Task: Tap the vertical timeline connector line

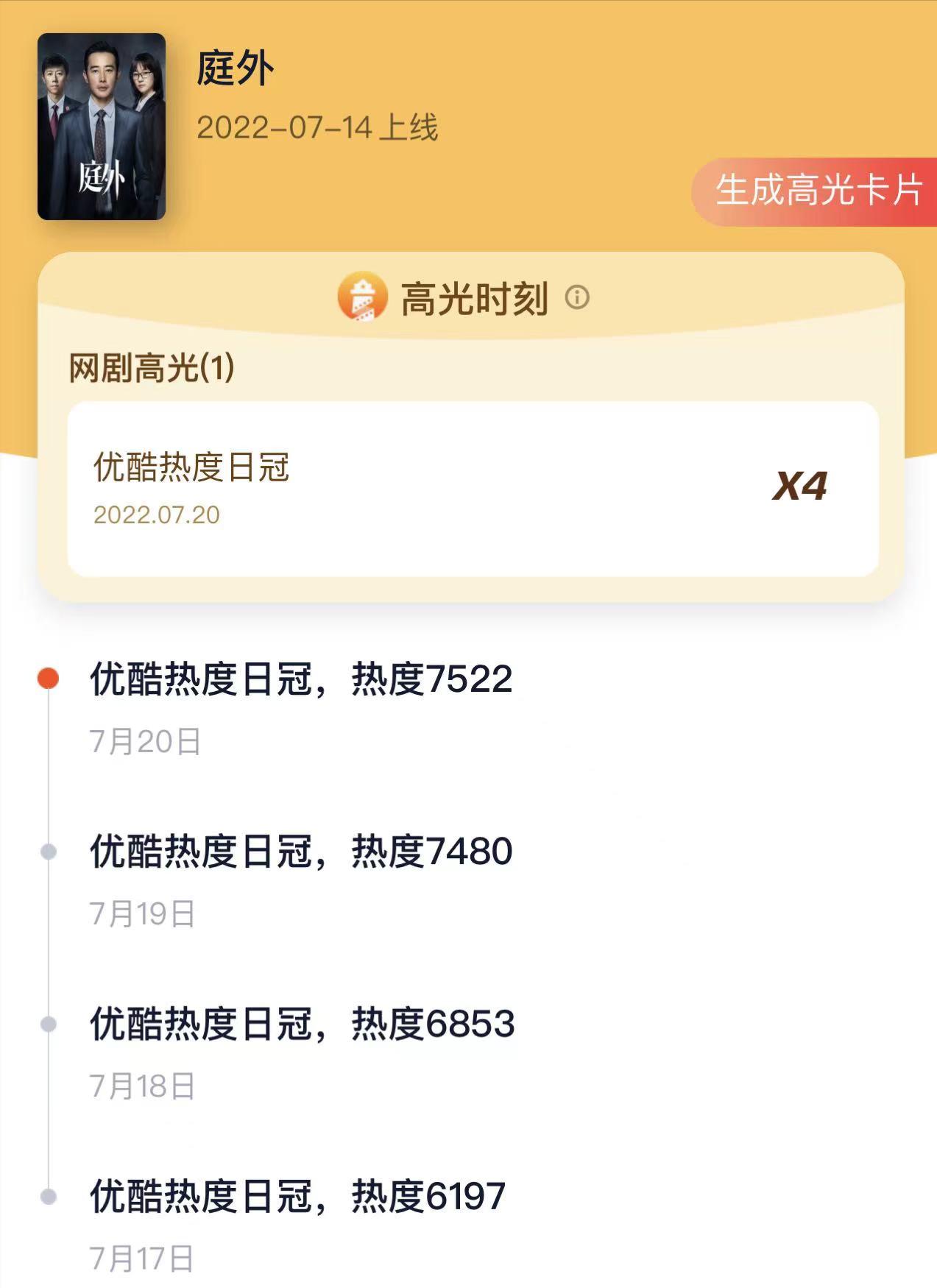Action: (49, 935)
